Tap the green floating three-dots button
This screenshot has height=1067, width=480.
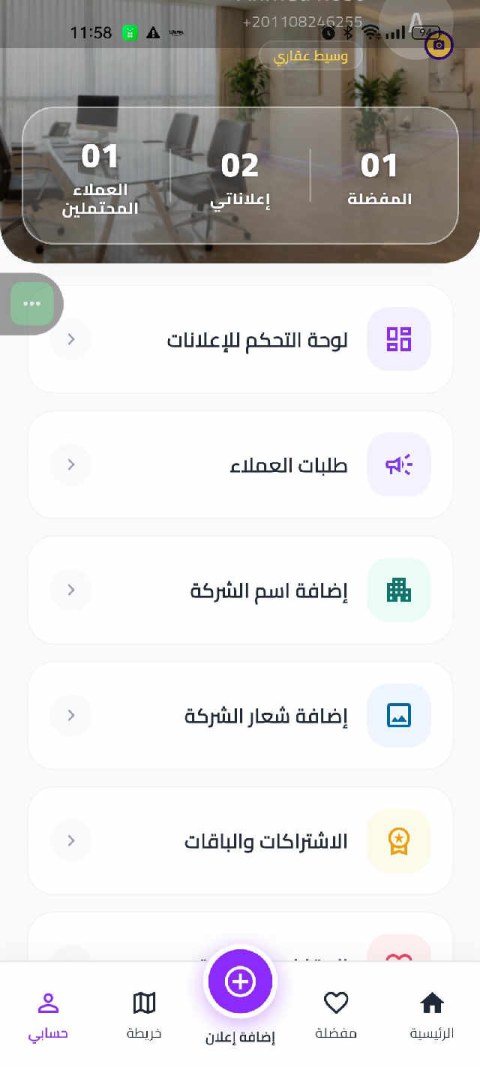pos(31,303)
